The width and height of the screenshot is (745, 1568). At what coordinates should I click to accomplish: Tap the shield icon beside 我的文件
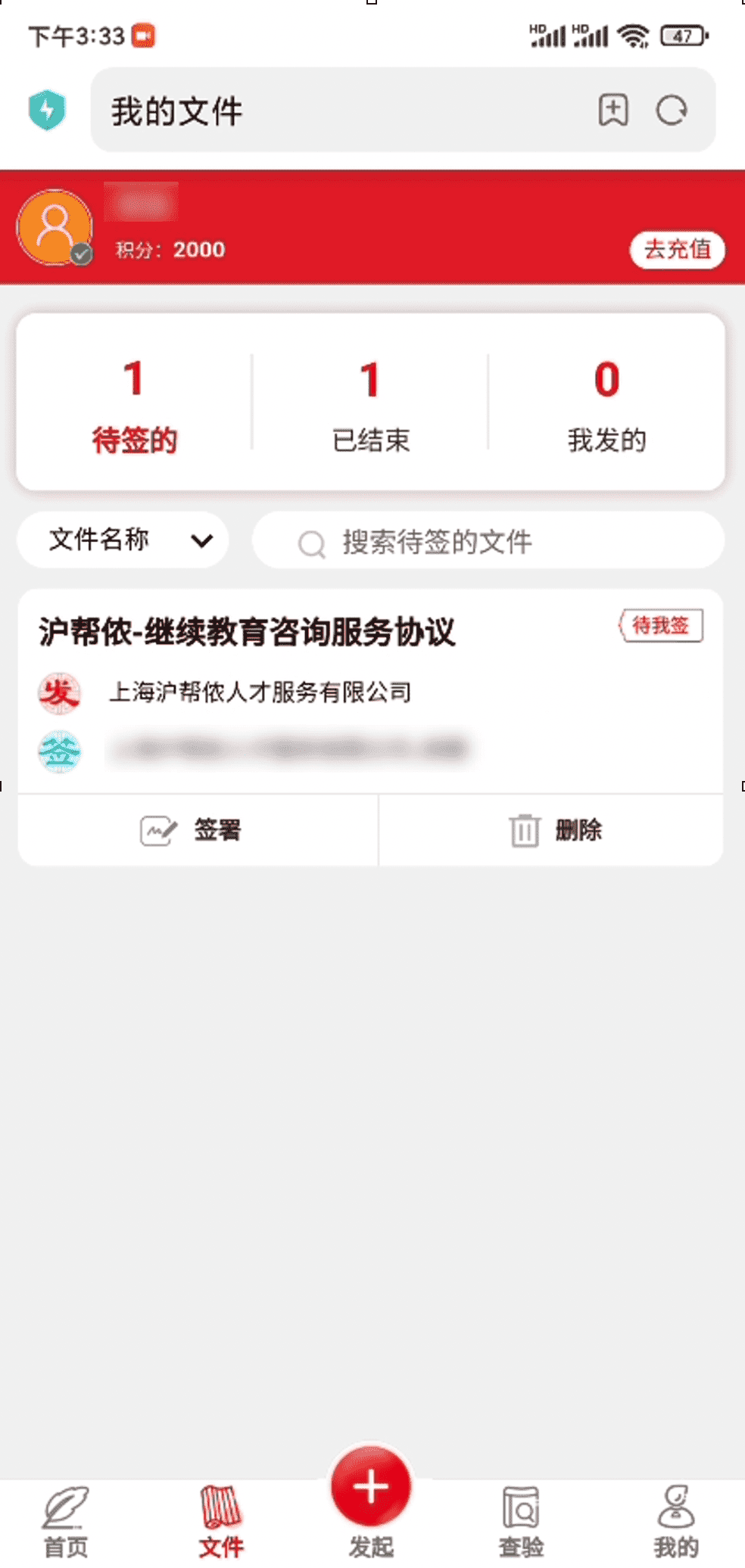(47, 110)
